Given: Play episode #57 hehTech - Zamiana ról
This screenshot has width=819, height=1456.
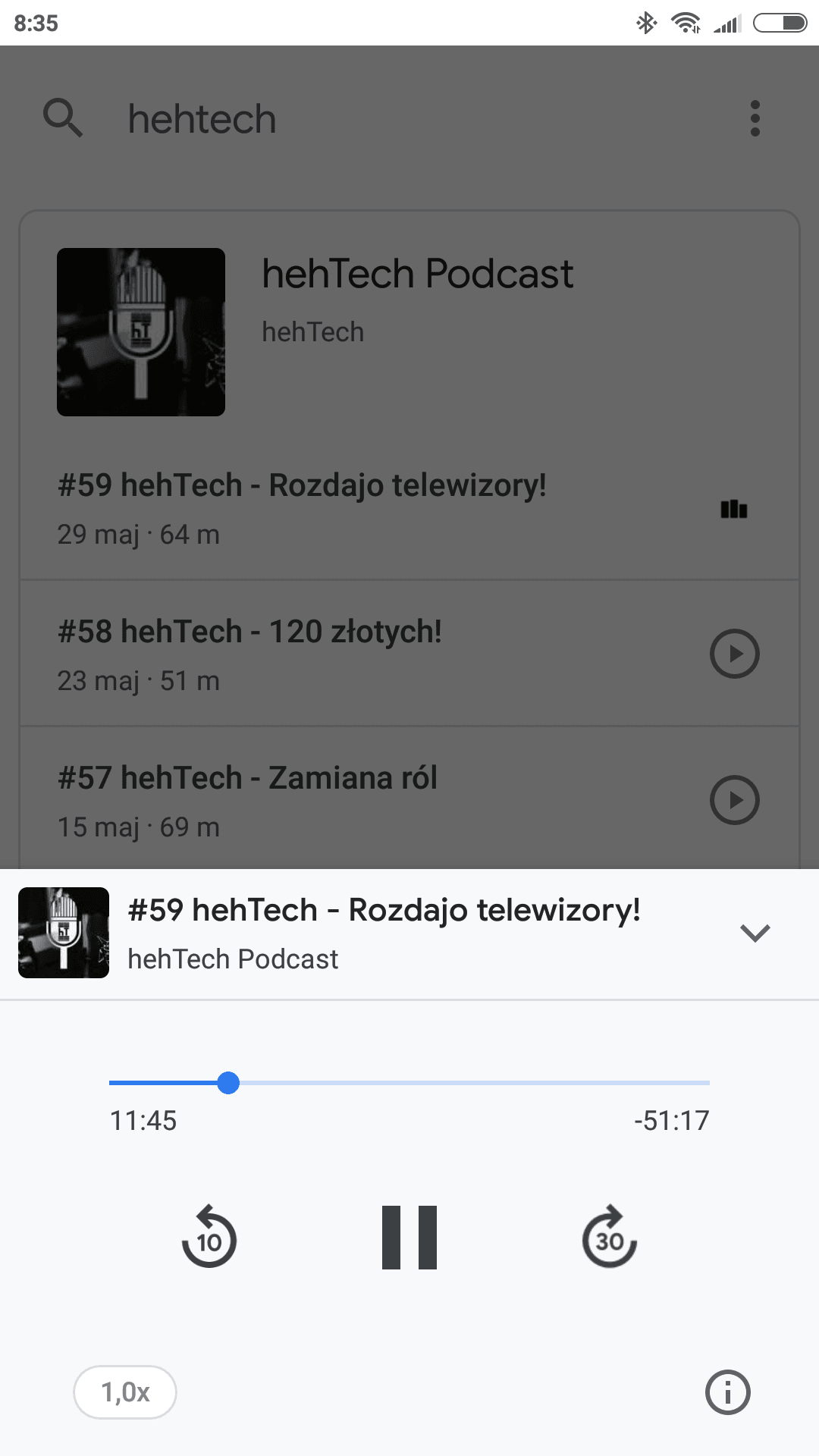Looking at the screenshot, I should click(735, 800).
